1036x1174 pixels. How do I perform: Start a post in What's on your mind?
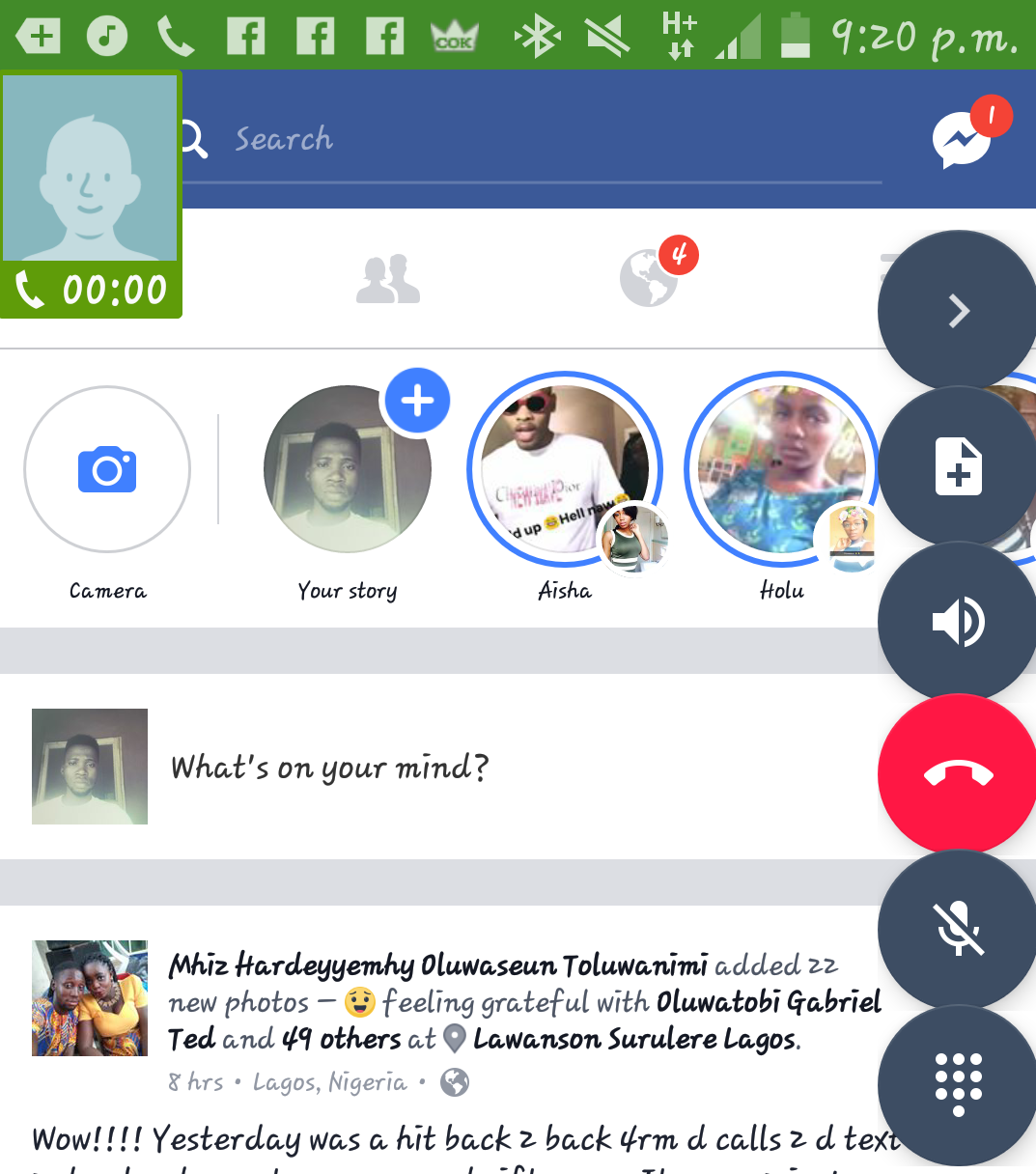tap(330, 768)
